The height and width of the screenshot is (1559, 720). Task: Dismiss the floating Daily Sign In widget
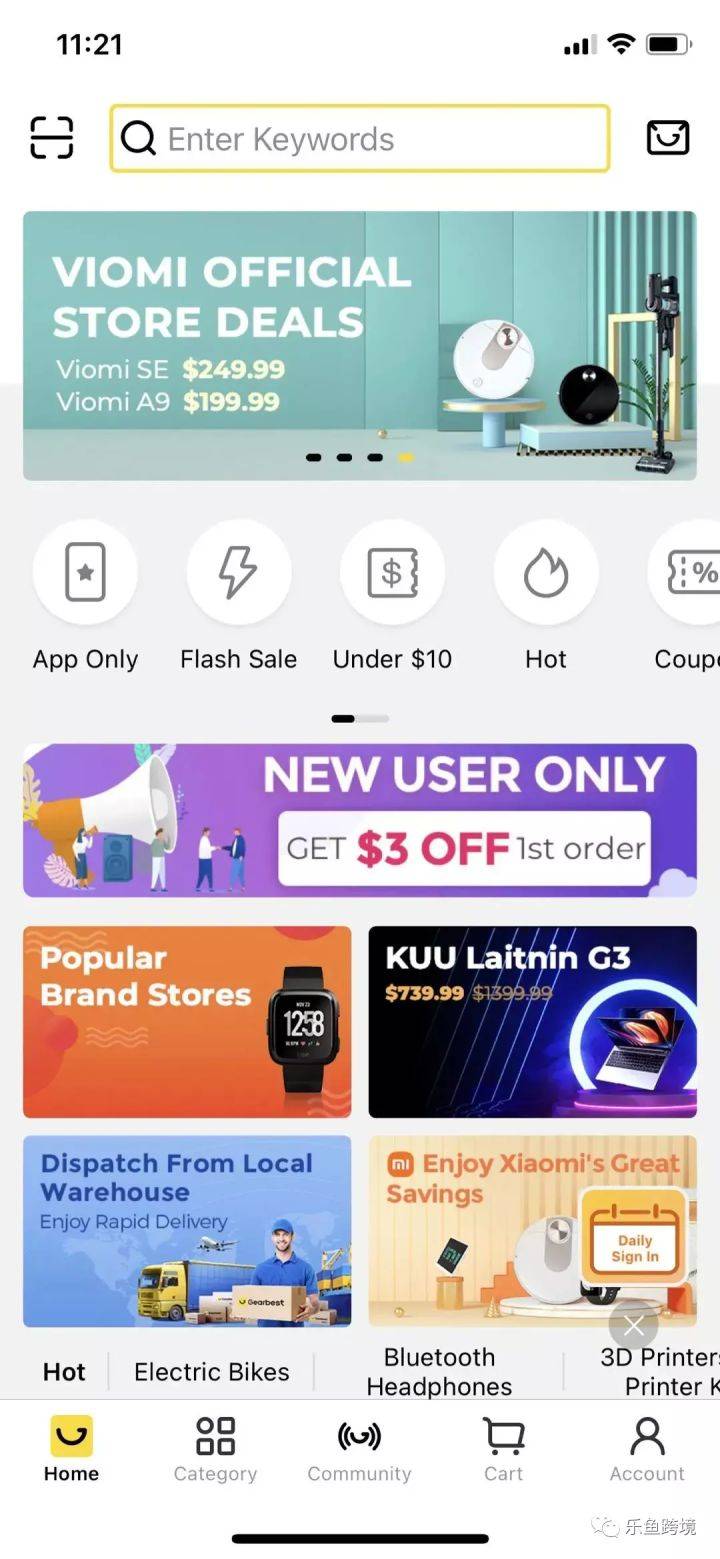pyautogui.click(x=634, y=1326)
